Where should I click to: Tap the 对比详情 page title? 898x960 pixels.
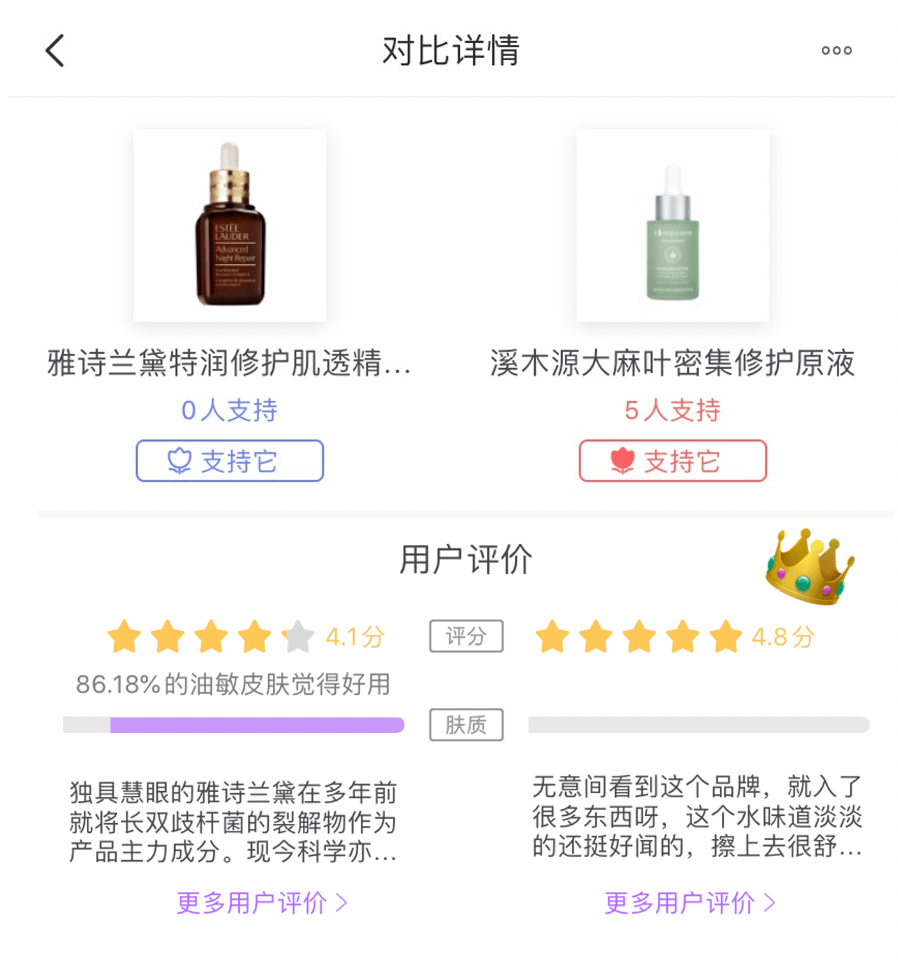pyautogui.click(x=449, y=49)
